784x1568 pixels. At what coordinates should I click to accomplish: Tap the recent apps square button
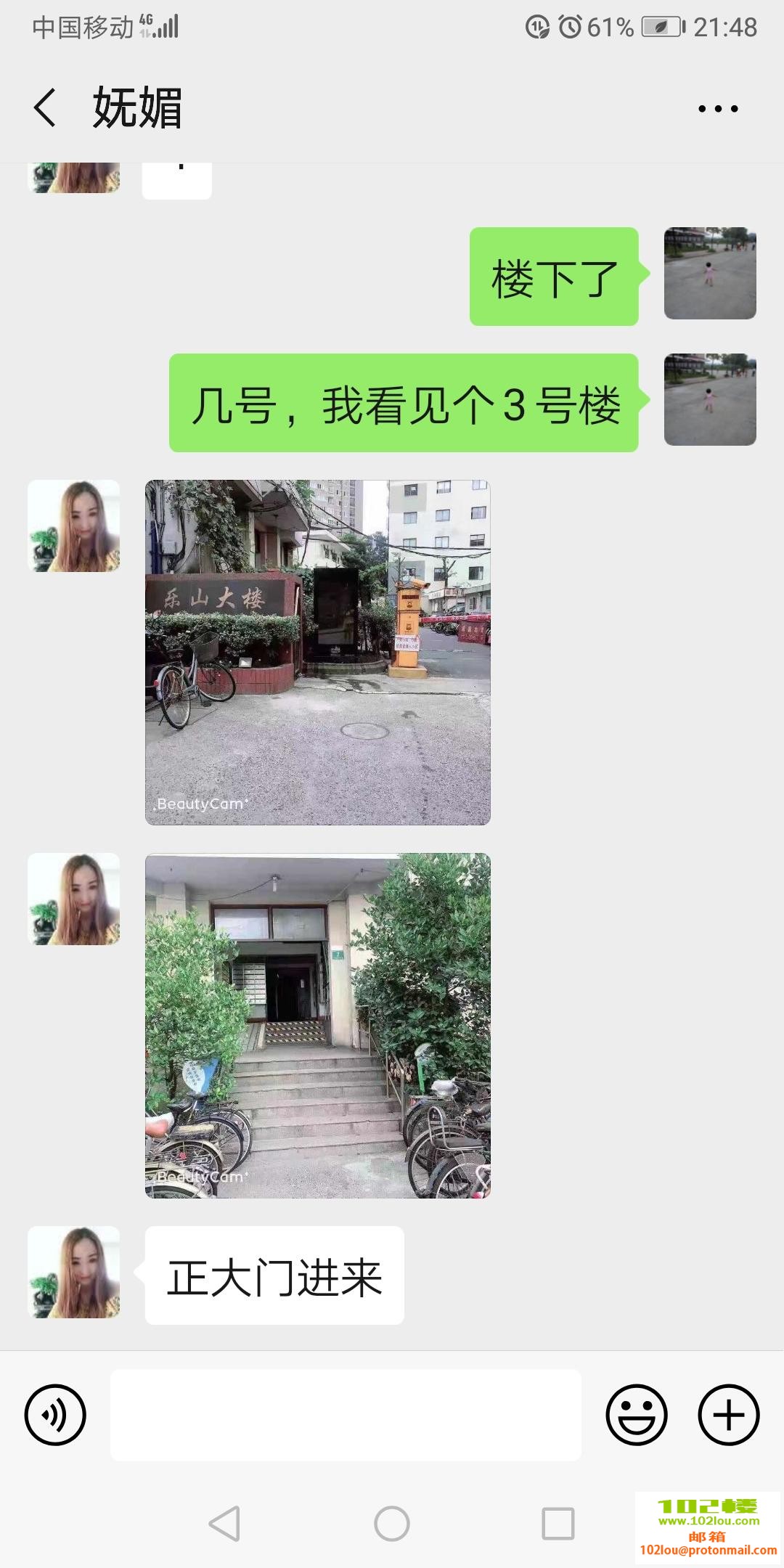coord(558,1522)
